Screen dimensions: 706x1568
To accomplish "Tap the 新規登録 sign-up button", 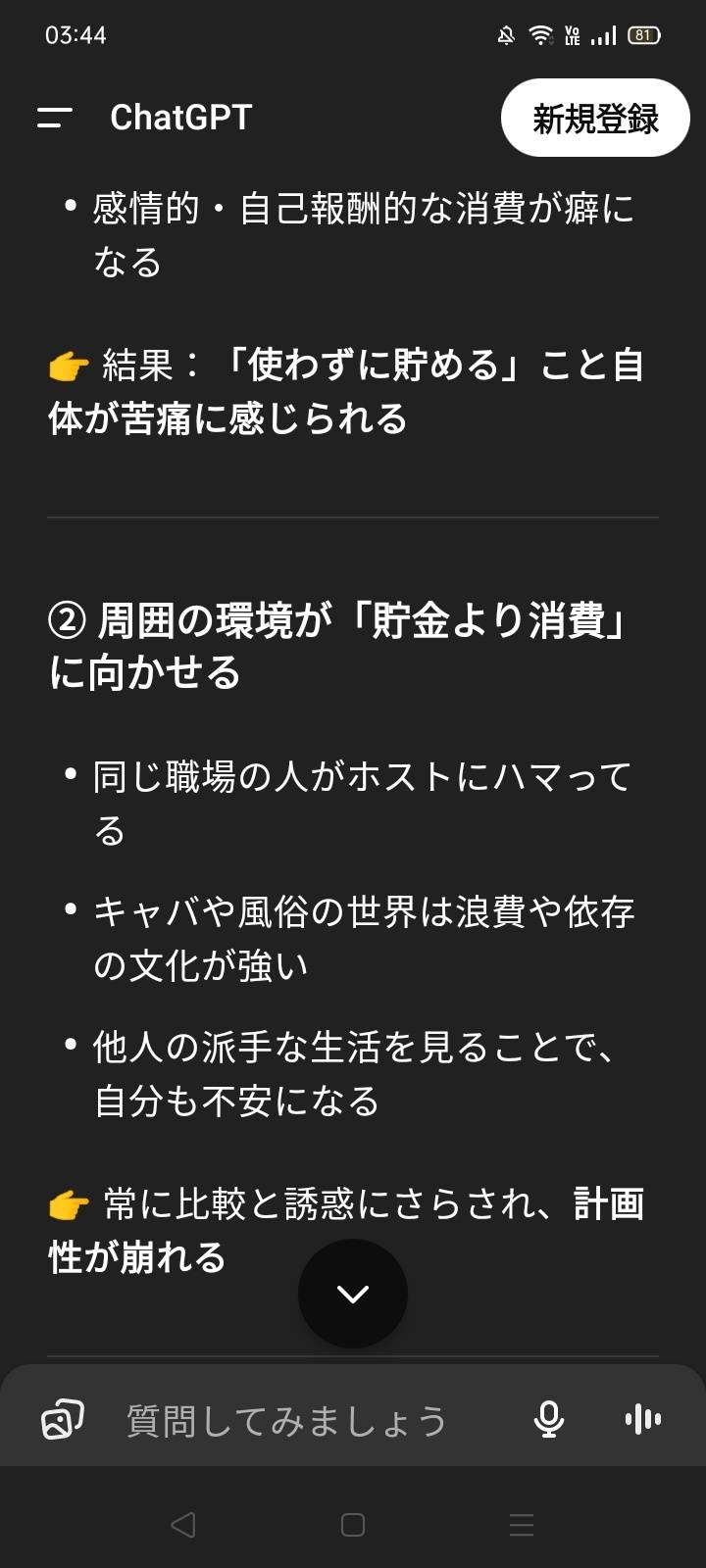I will click(595, 119).
